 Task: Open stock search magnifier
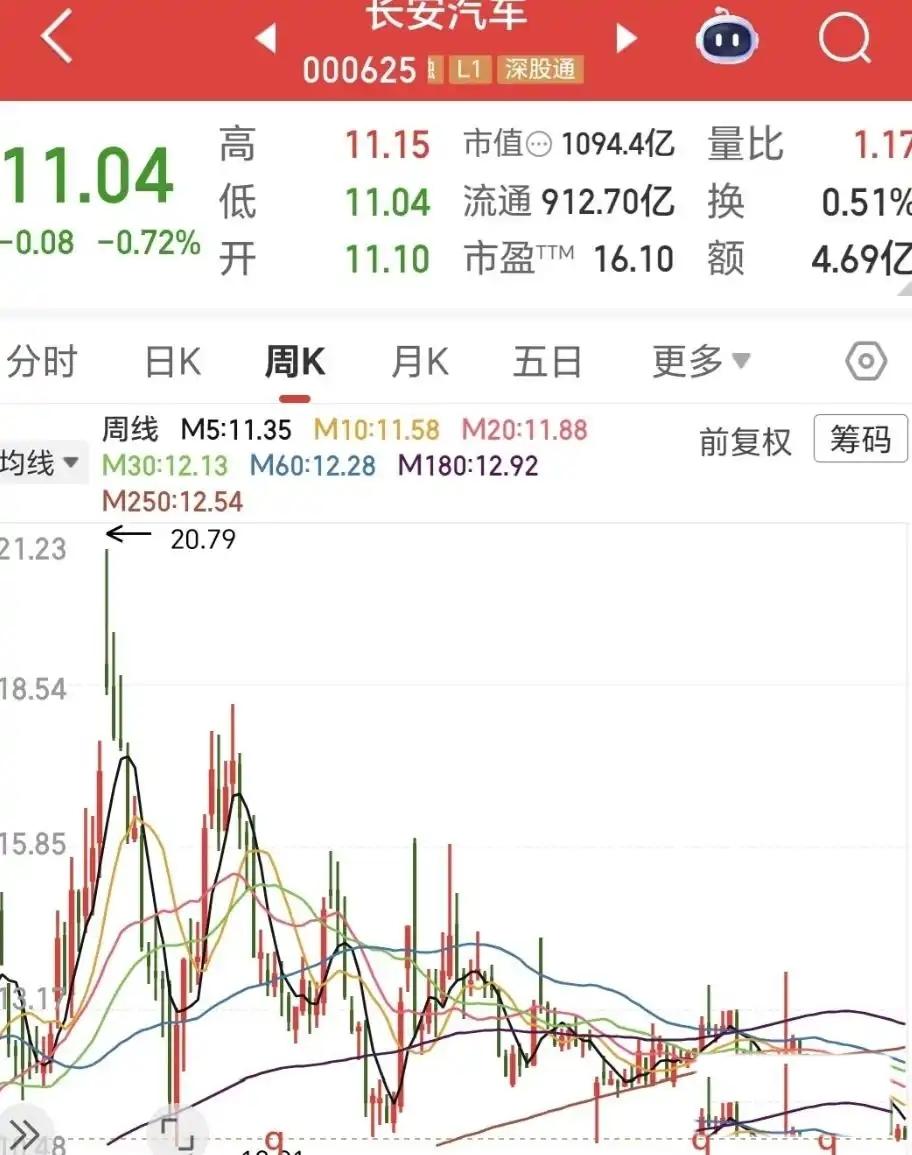tap(845, 36)
